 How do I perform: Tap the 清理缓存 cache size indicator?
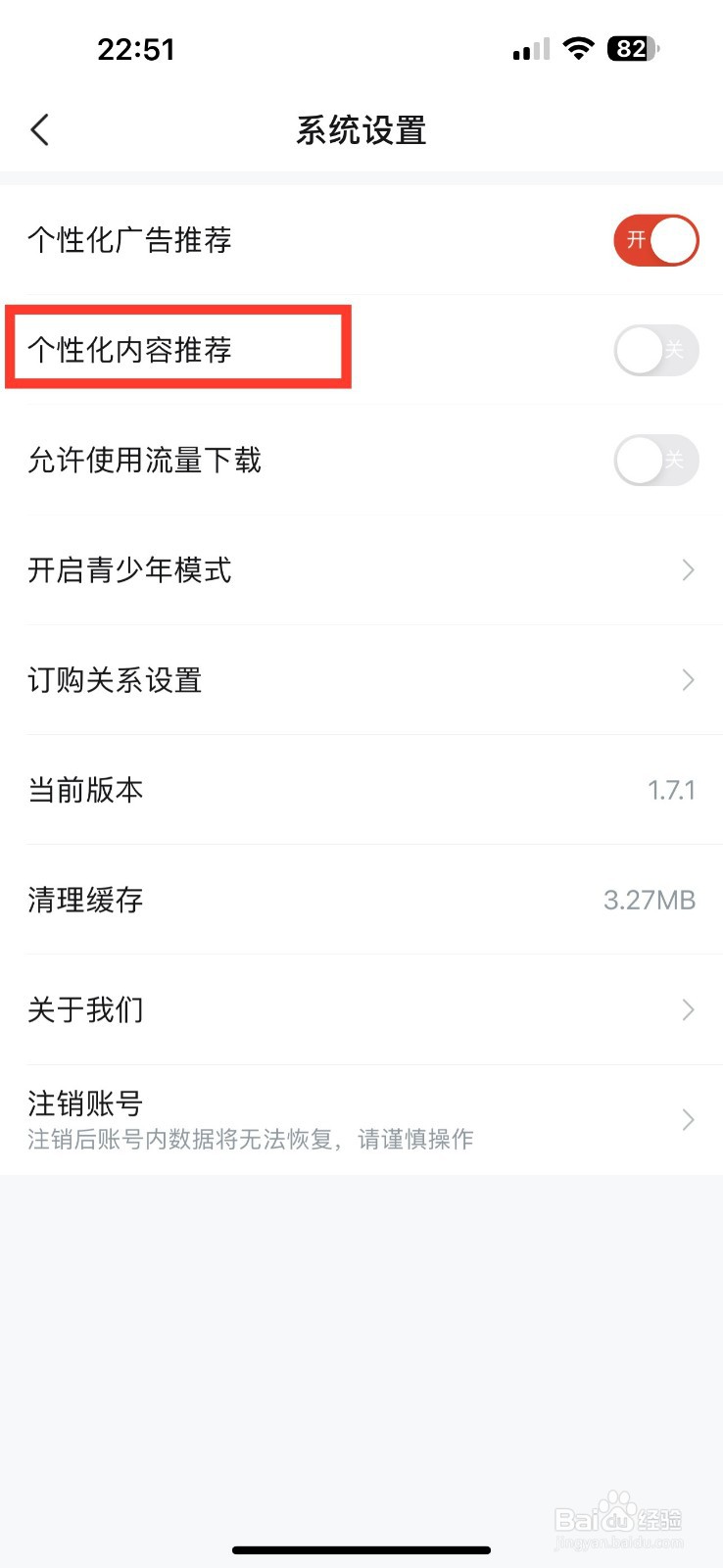650,899
